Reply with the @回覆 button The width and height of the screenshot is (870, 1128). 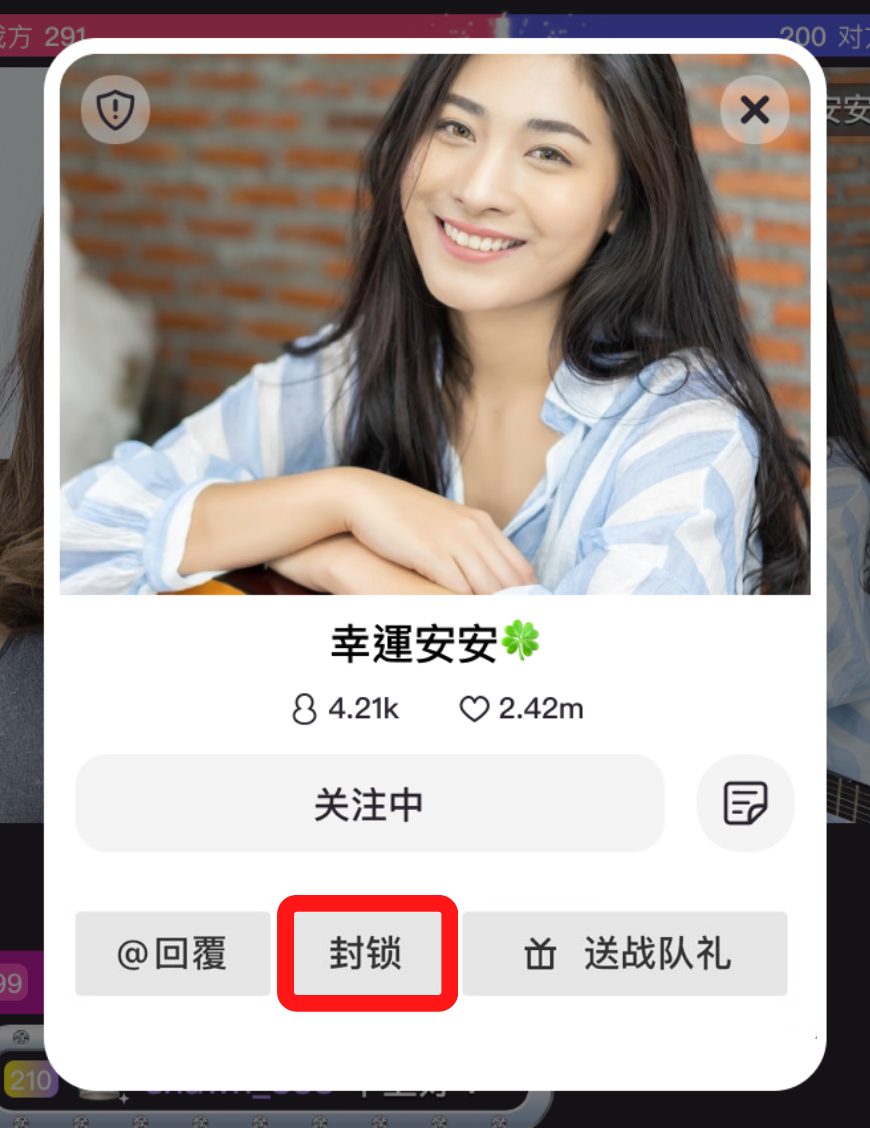(x=172, y=954)
